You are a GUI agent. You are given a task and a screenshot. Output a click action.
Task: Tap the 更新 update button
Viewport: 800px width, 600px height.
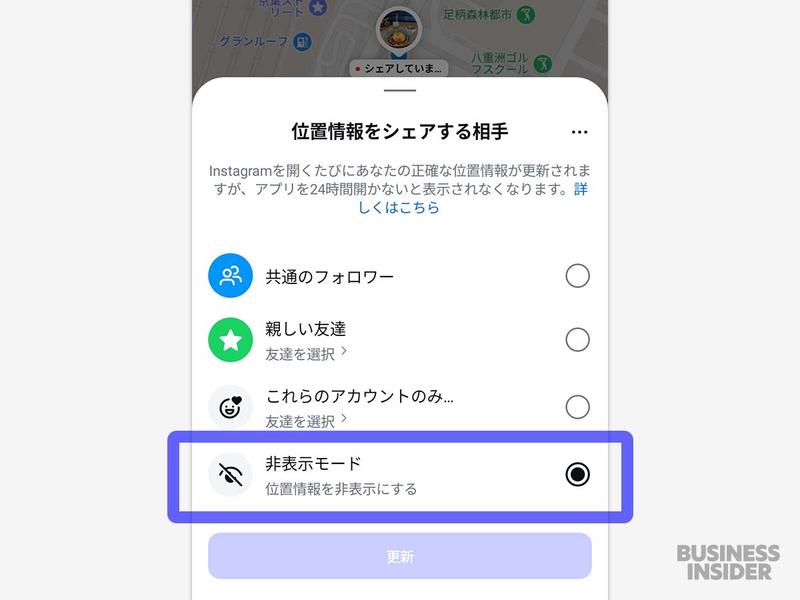coord(400,556)
